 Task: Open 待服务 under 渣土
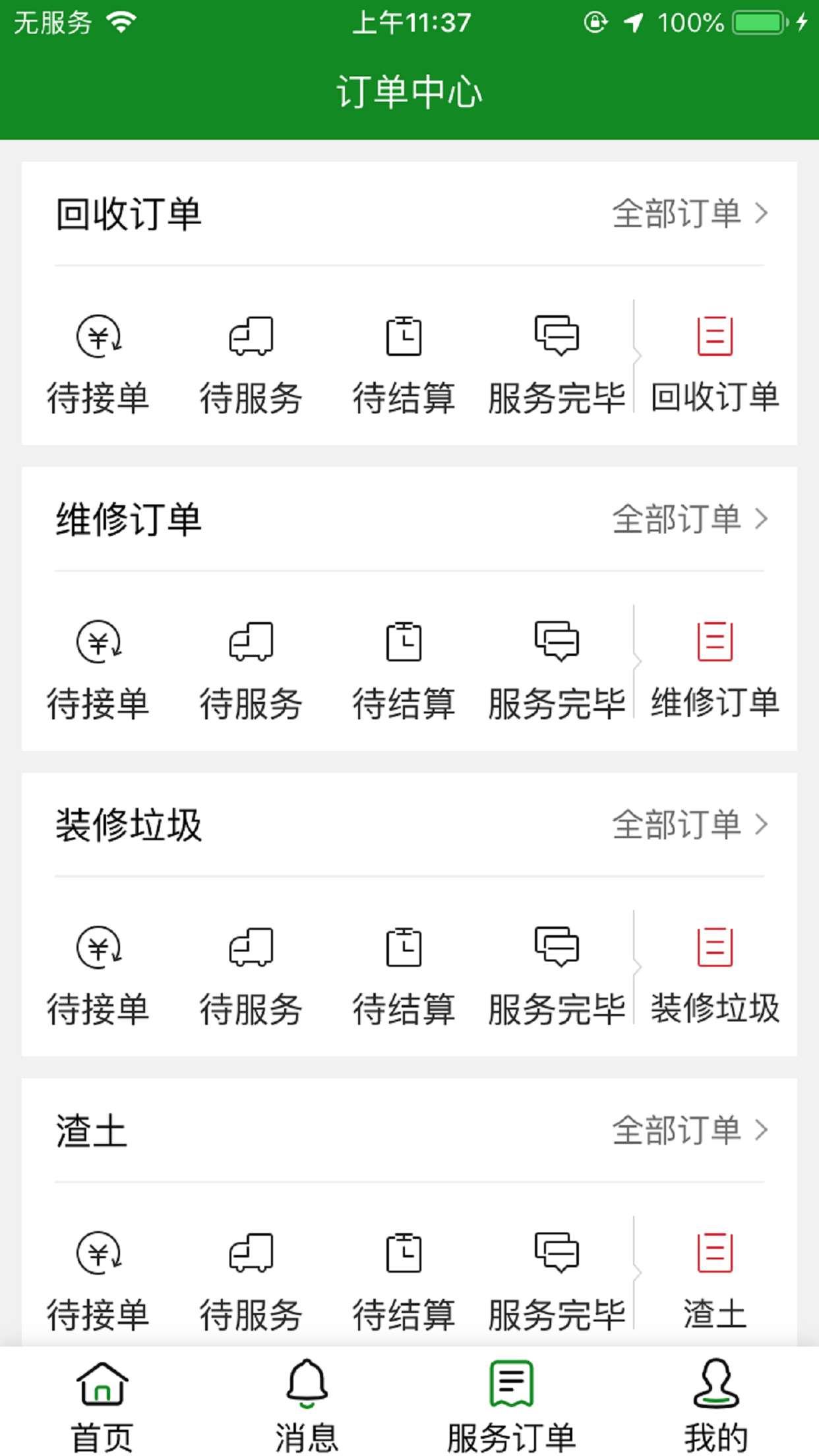(251, 1281)
